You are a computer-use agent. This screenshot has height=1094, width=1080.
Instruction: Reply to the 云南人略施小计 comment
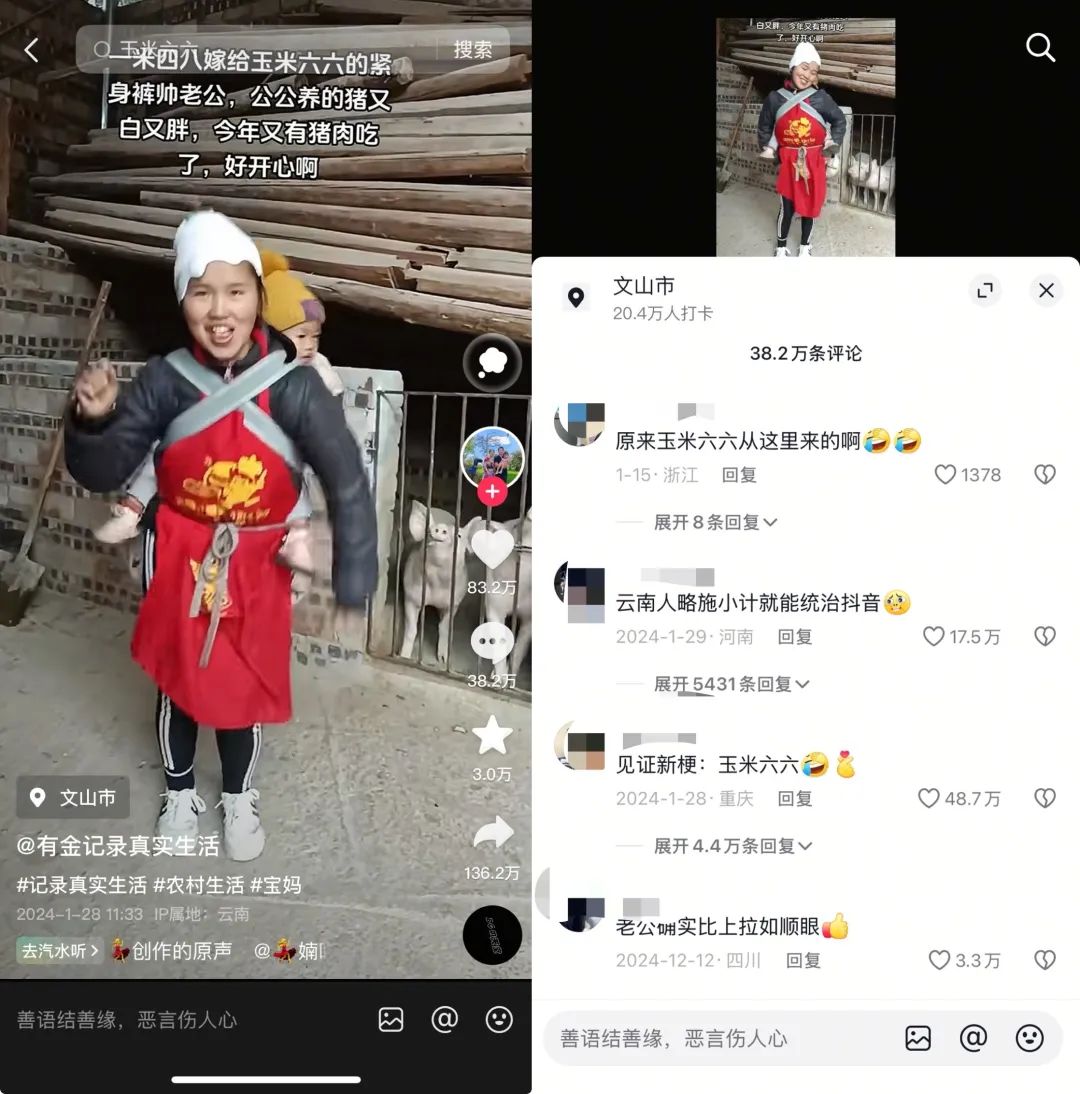point(795,637)
